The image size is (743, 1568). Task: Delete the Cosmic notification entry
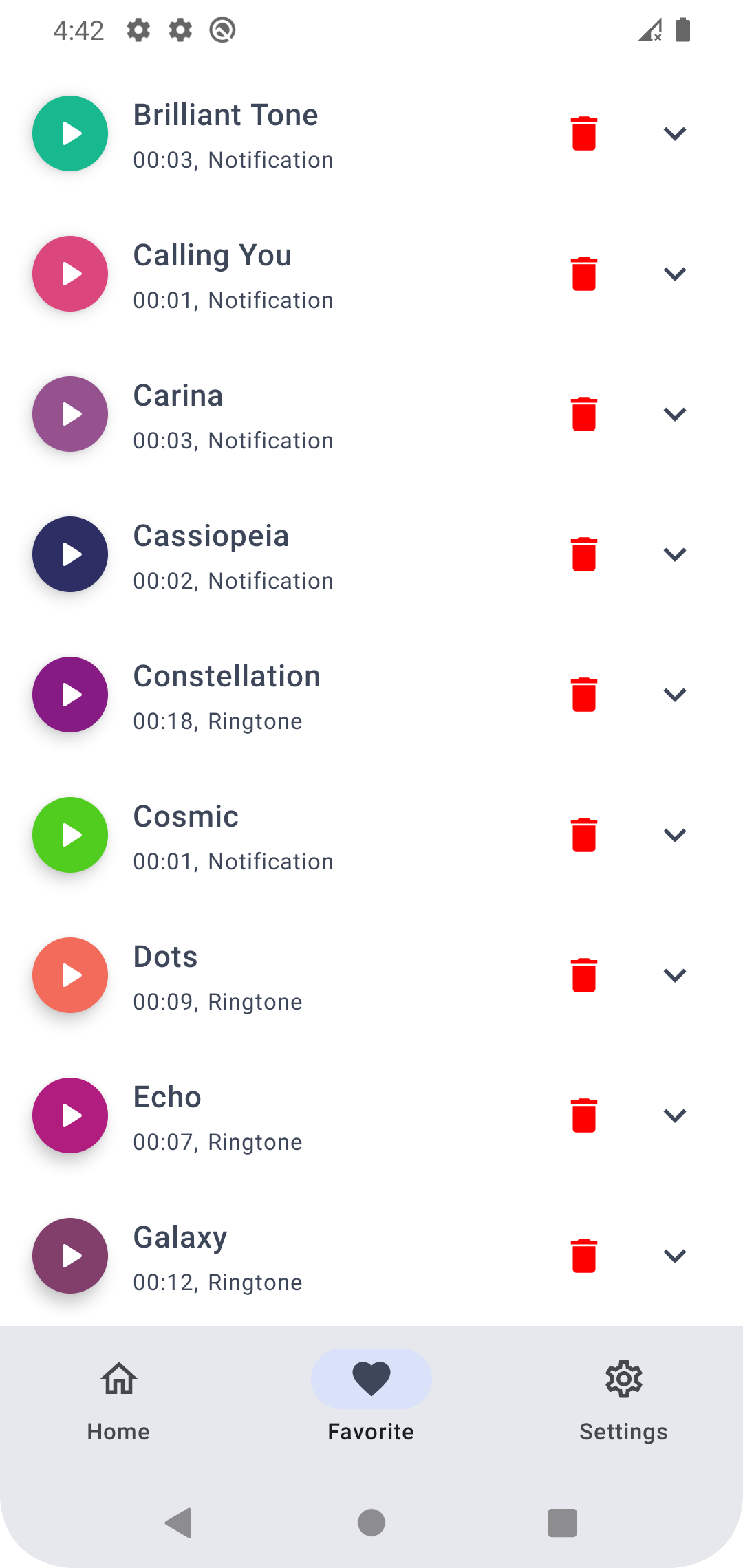coord(583,835)
